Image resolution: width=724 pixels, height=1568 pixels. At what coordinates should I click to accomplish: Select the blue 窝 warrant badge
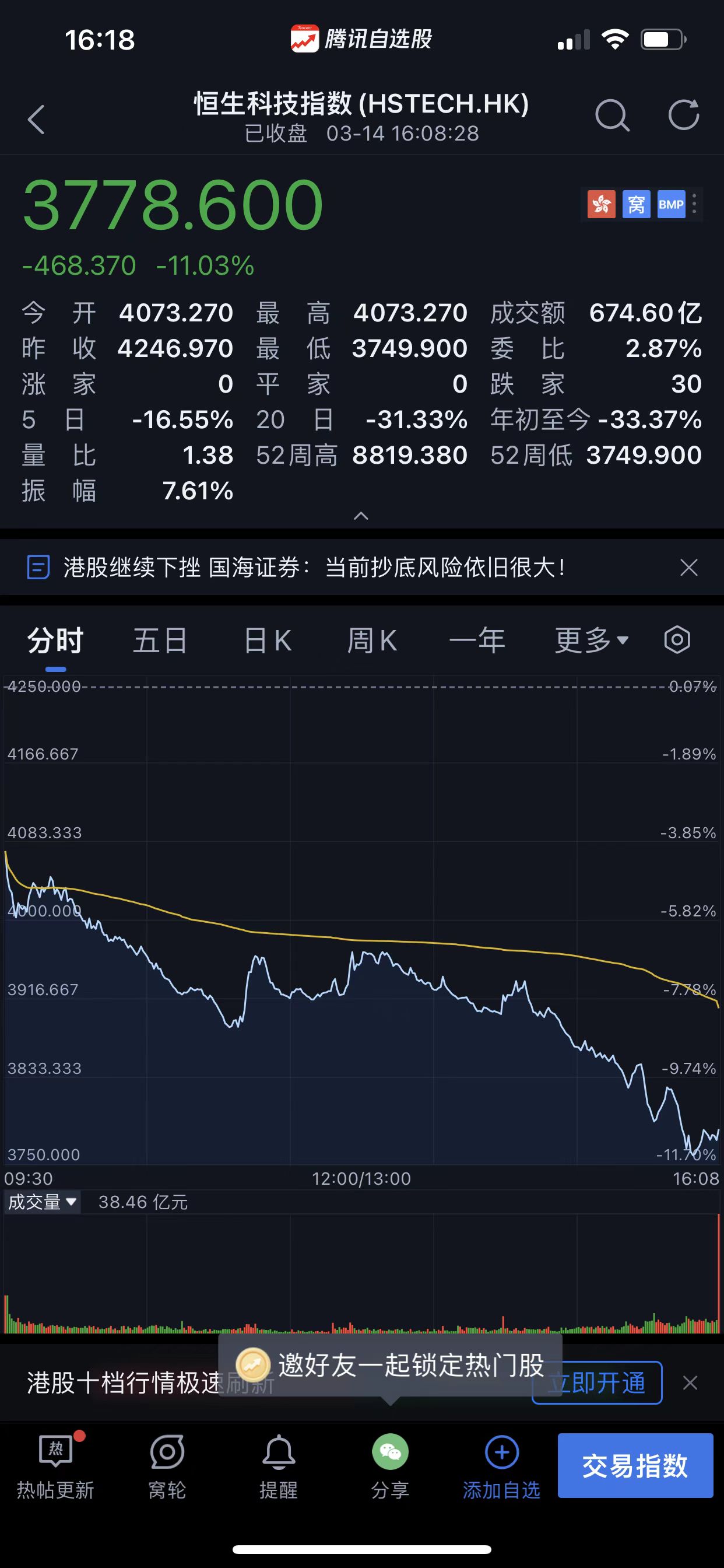coord(637,204)
